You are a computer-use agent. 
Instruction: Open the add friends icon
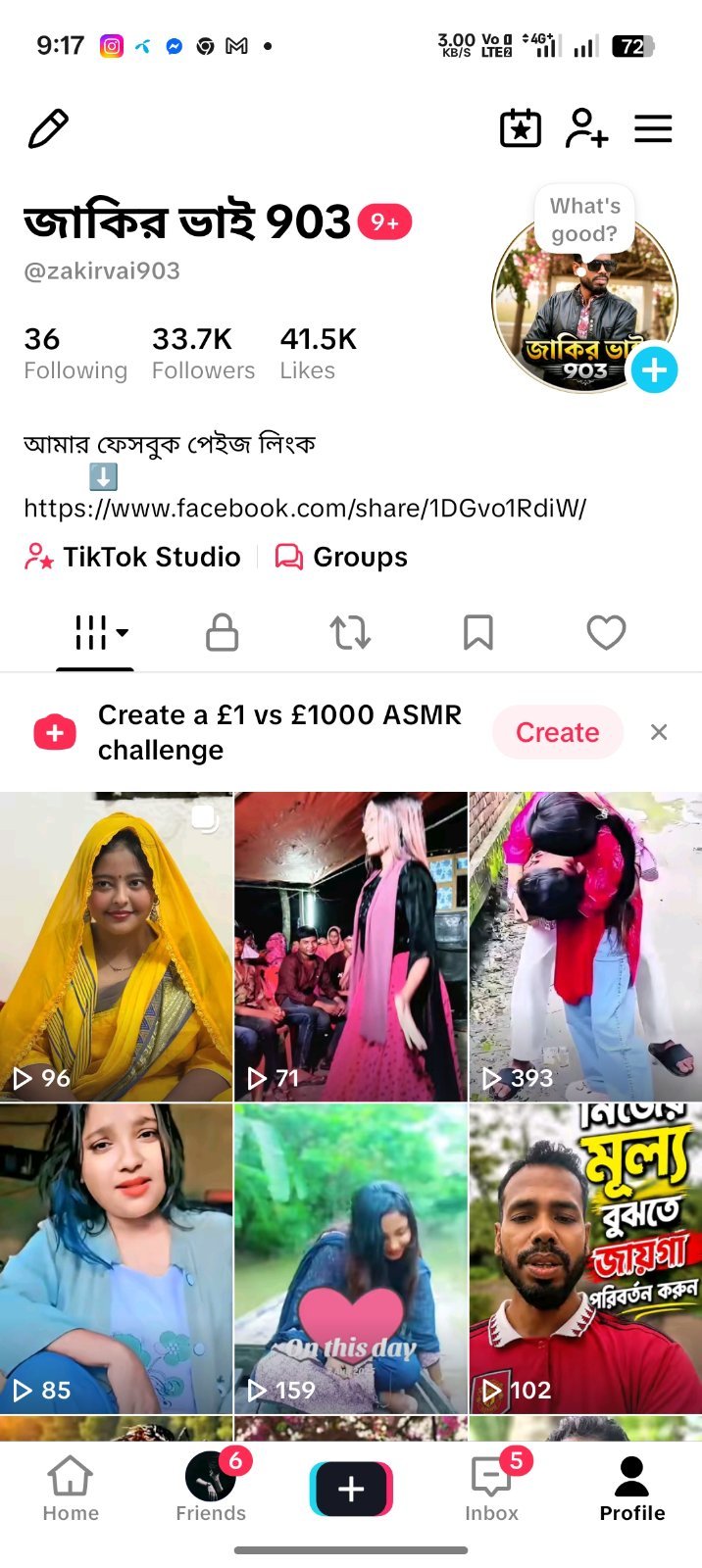click(586, 128)
